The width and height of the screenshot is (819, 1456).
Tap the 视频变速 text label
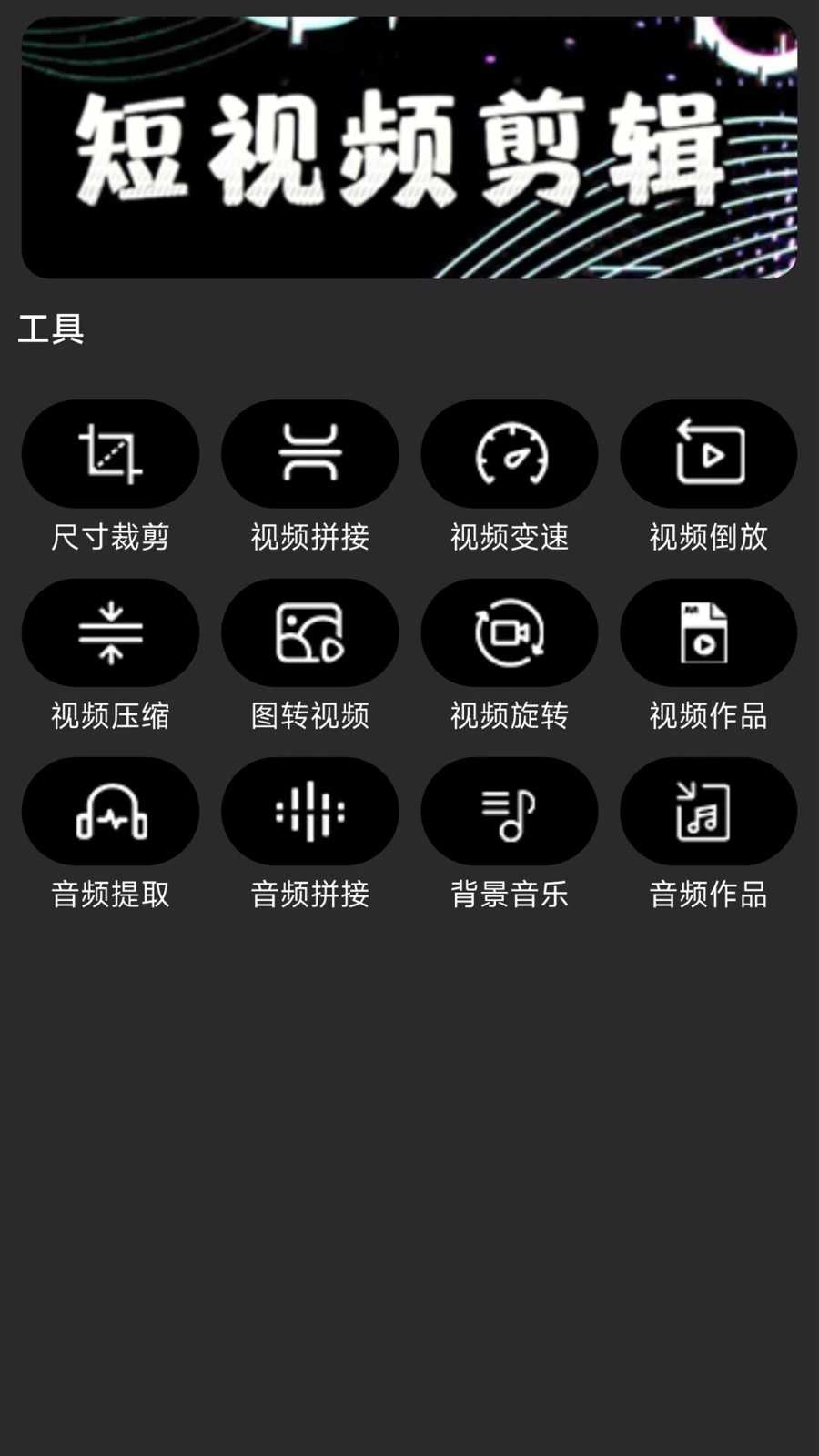[x=509, y=538]
